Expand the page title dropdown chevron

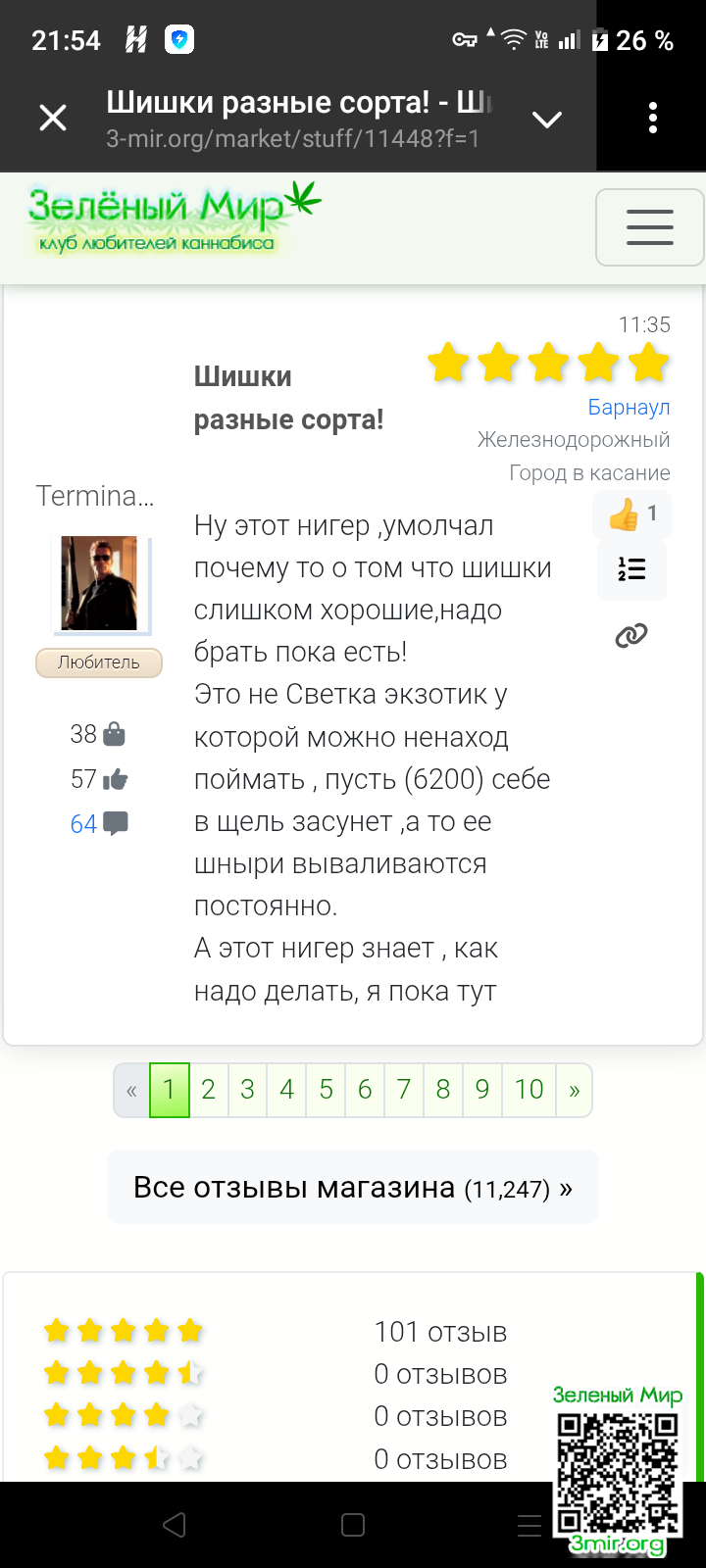pyautogui.click(x=546, y=120)
